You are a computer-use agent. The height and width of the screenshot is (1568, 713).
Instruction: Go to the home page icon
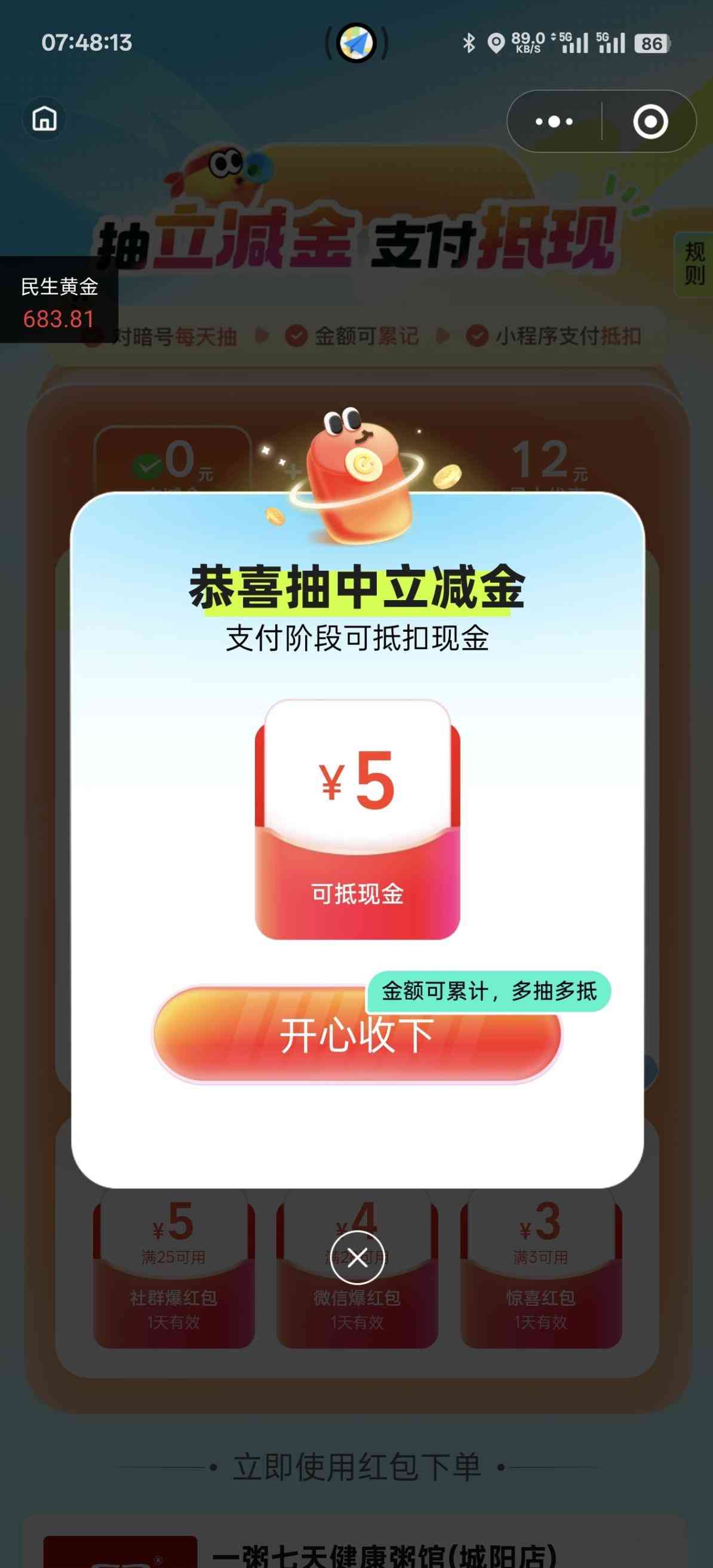pos(44,119)
